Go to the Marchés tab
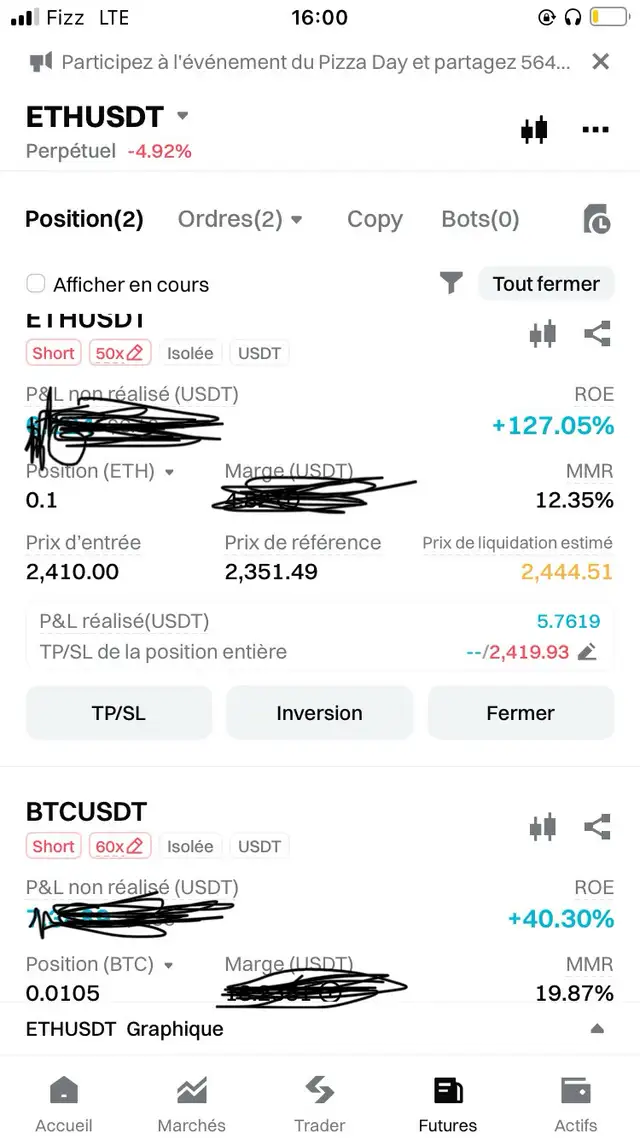This screenshot has width=640, height=1138. point(192,1104)
